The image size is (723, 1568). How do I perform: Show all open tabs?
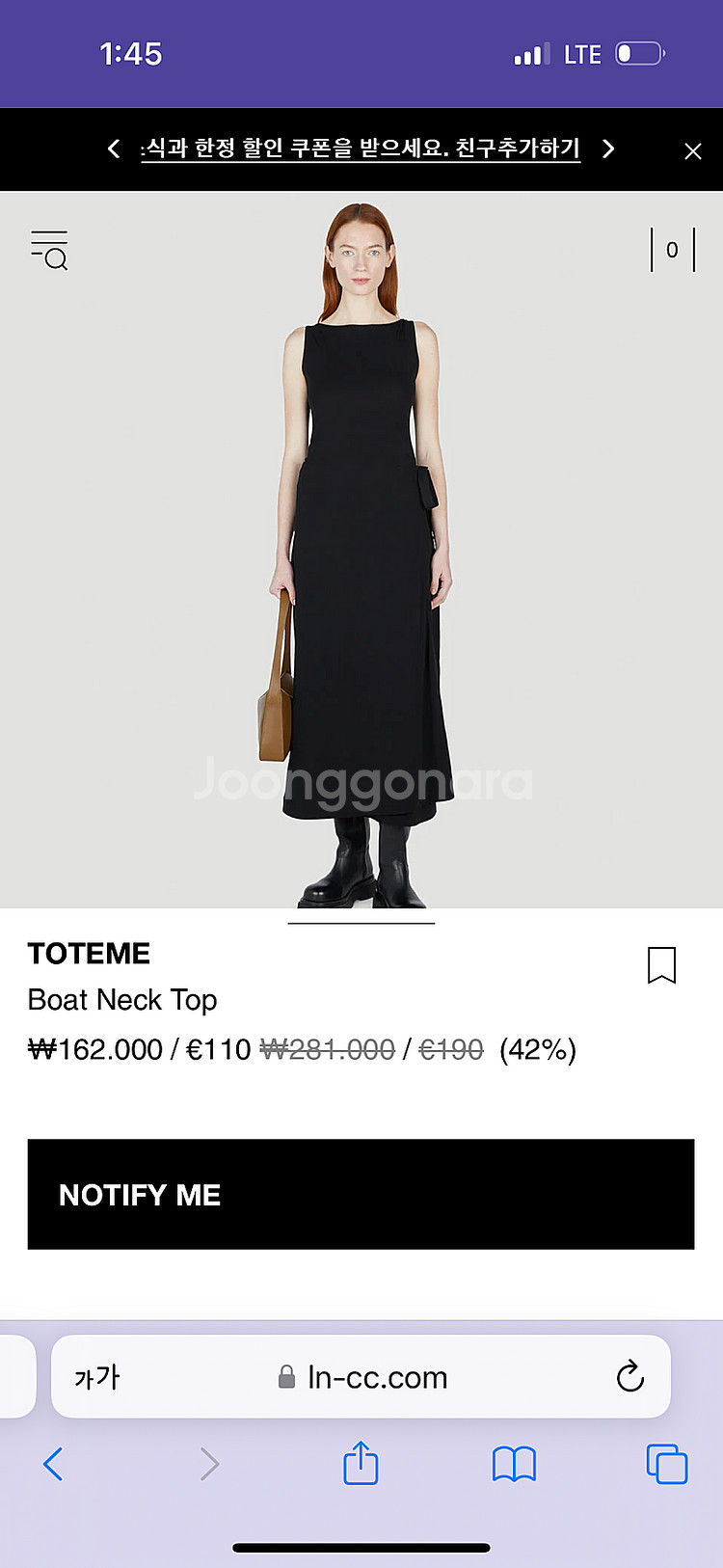pos(666,1464)
